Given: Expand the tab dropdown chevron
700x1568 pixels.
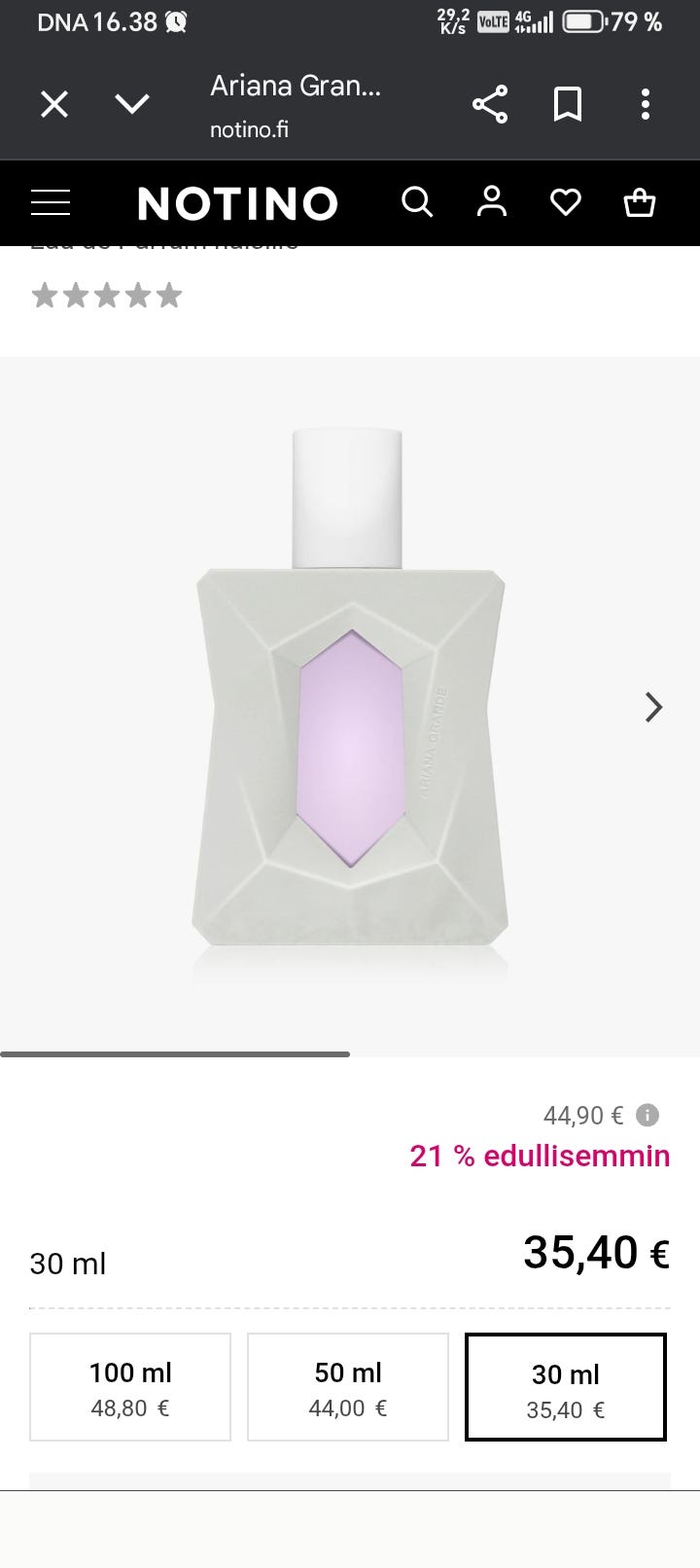Looking at the screenshot, I should click(132, 104).
